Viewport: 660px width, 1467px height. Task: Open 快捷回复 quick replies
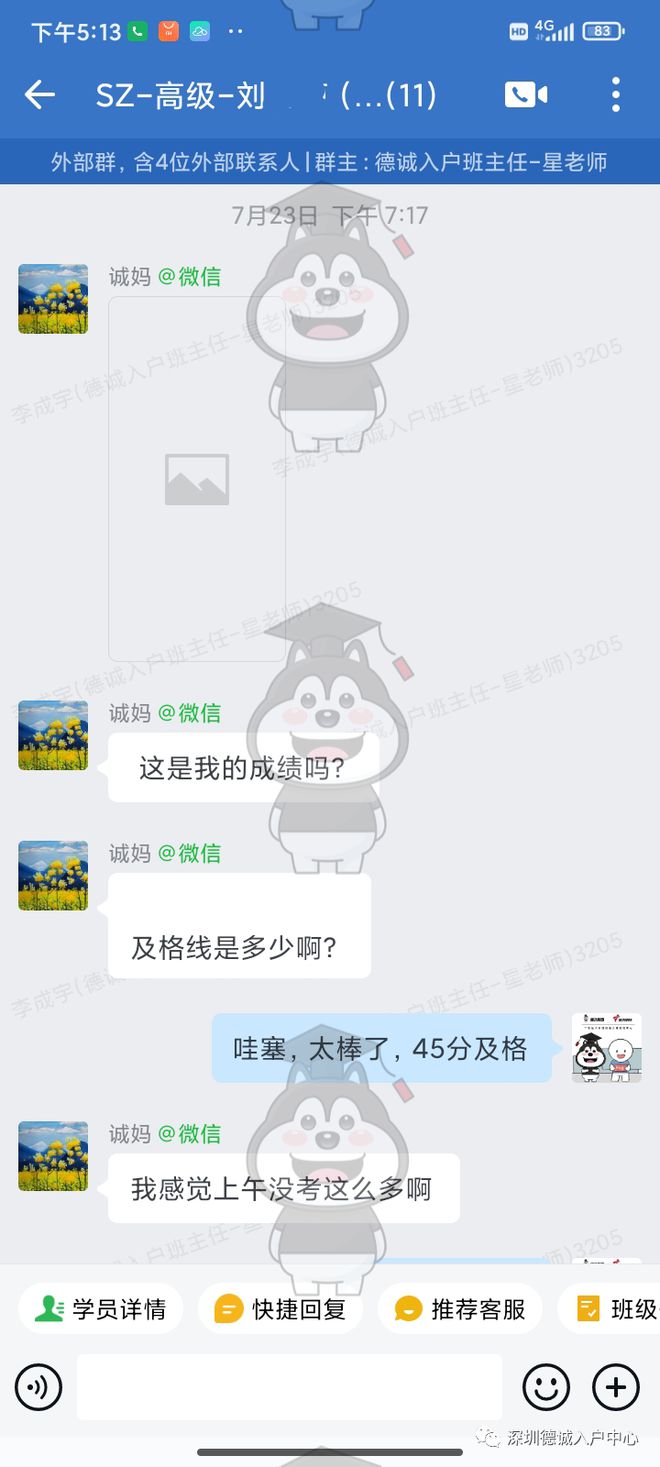point(280,1309)
